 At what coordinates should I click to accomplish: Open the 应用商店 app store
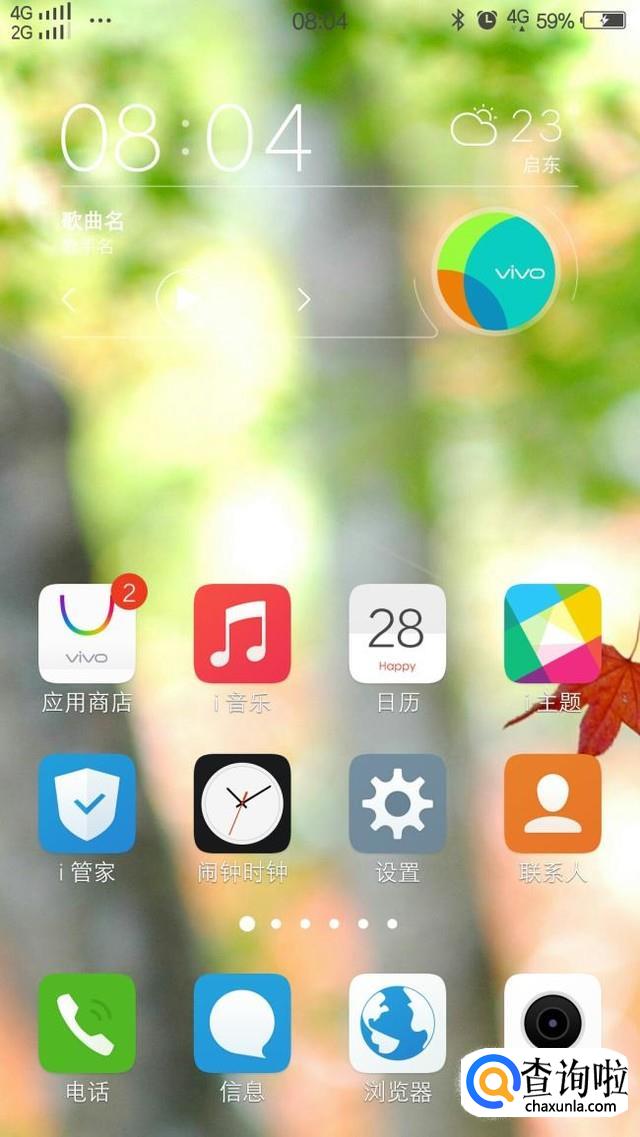click(x=87, y=633)
